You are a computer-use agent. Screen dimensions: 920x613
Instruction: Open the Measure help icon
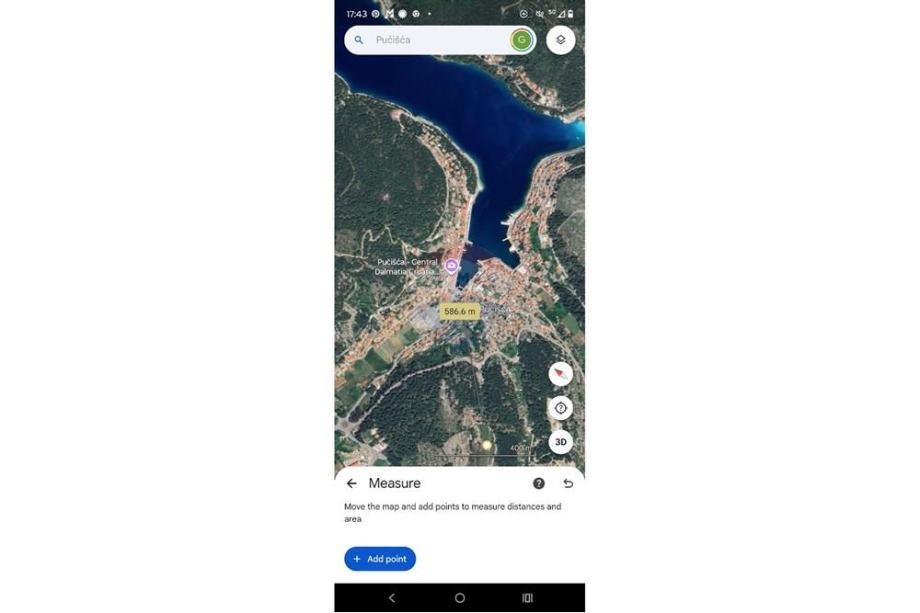(539, 483)
